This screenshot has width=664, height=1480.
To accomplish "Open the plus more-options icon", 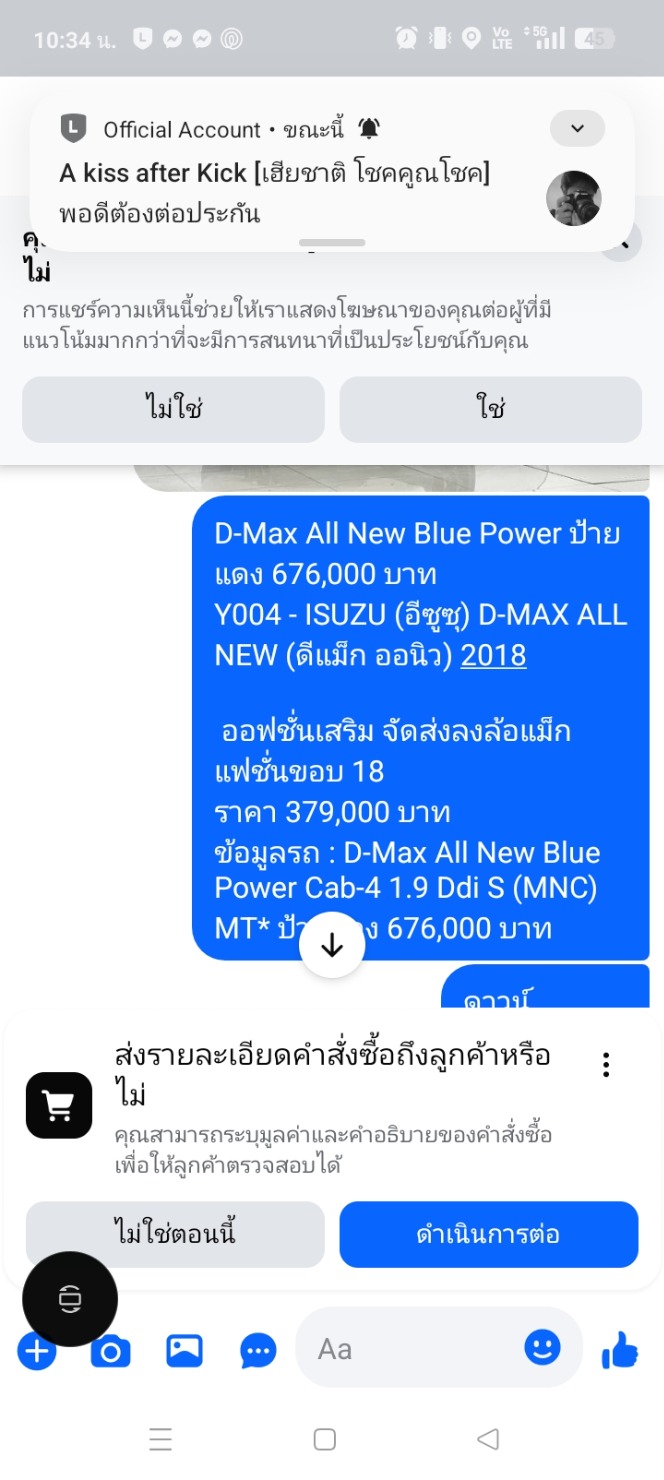I will click(x=37, y=1352).
